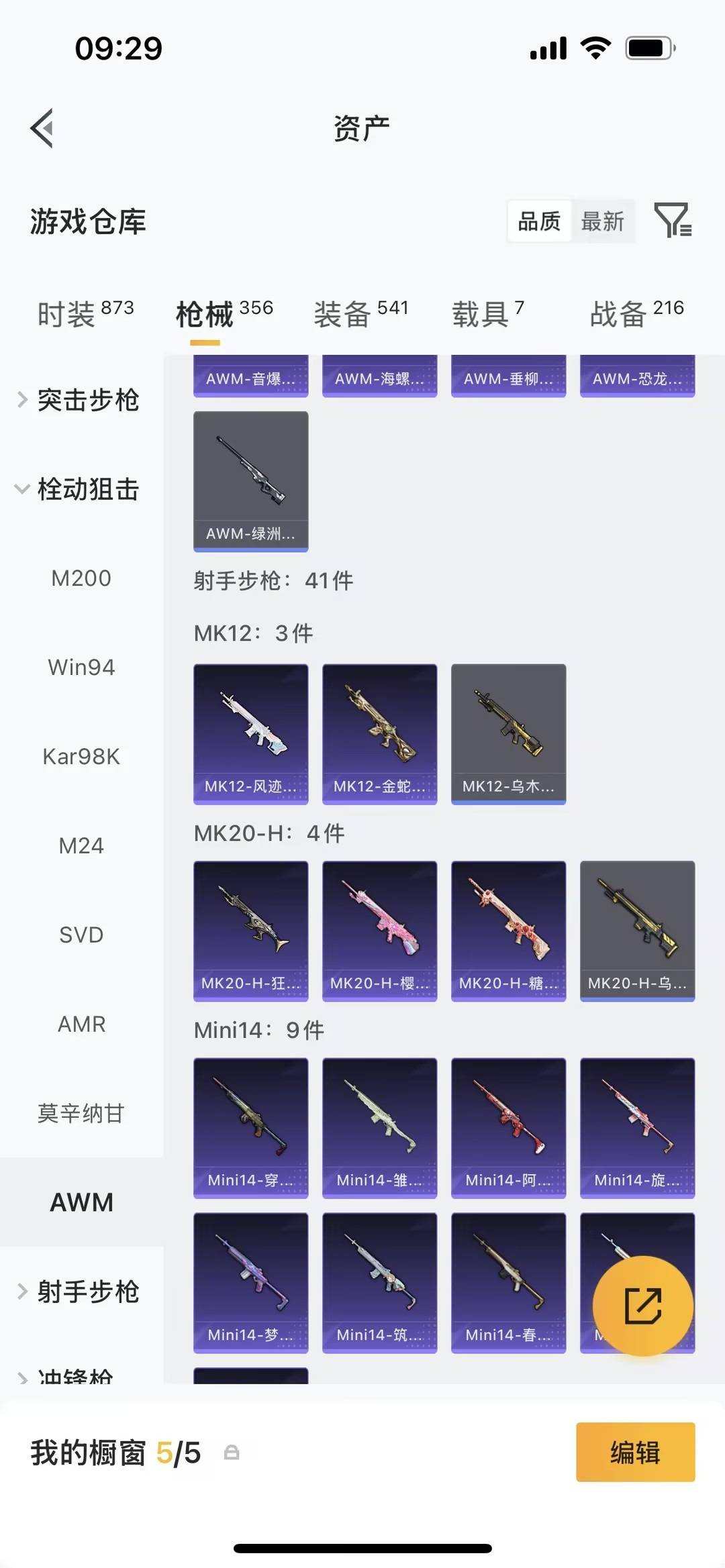The width and height of the screenshot is (725, 1568).
Task: Switch sorting to 最新
Action: point(603,221)
